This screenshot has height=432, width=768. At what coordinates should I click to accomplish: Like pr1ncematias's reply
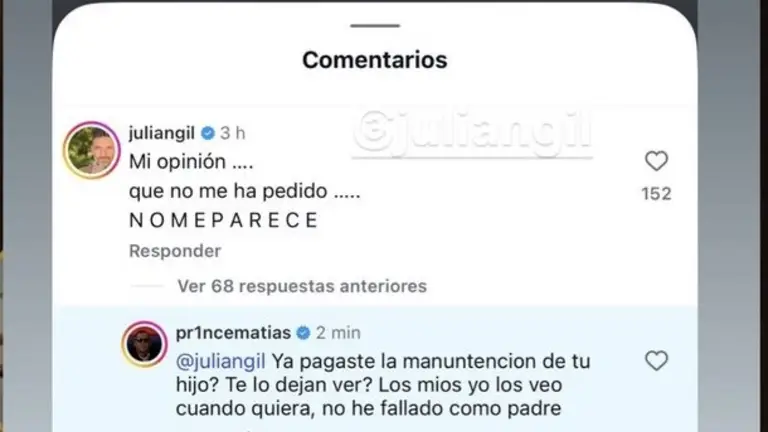tap(656, 361)
